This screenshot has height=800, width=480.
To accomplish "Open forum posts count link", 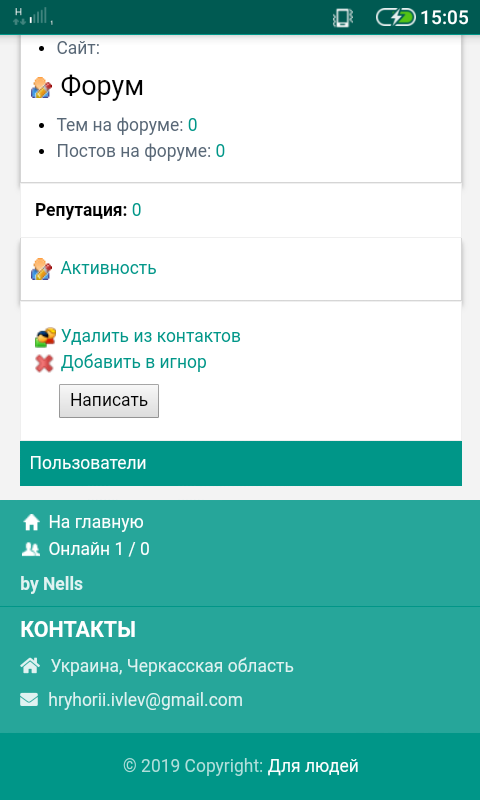I will coord(220,151).
